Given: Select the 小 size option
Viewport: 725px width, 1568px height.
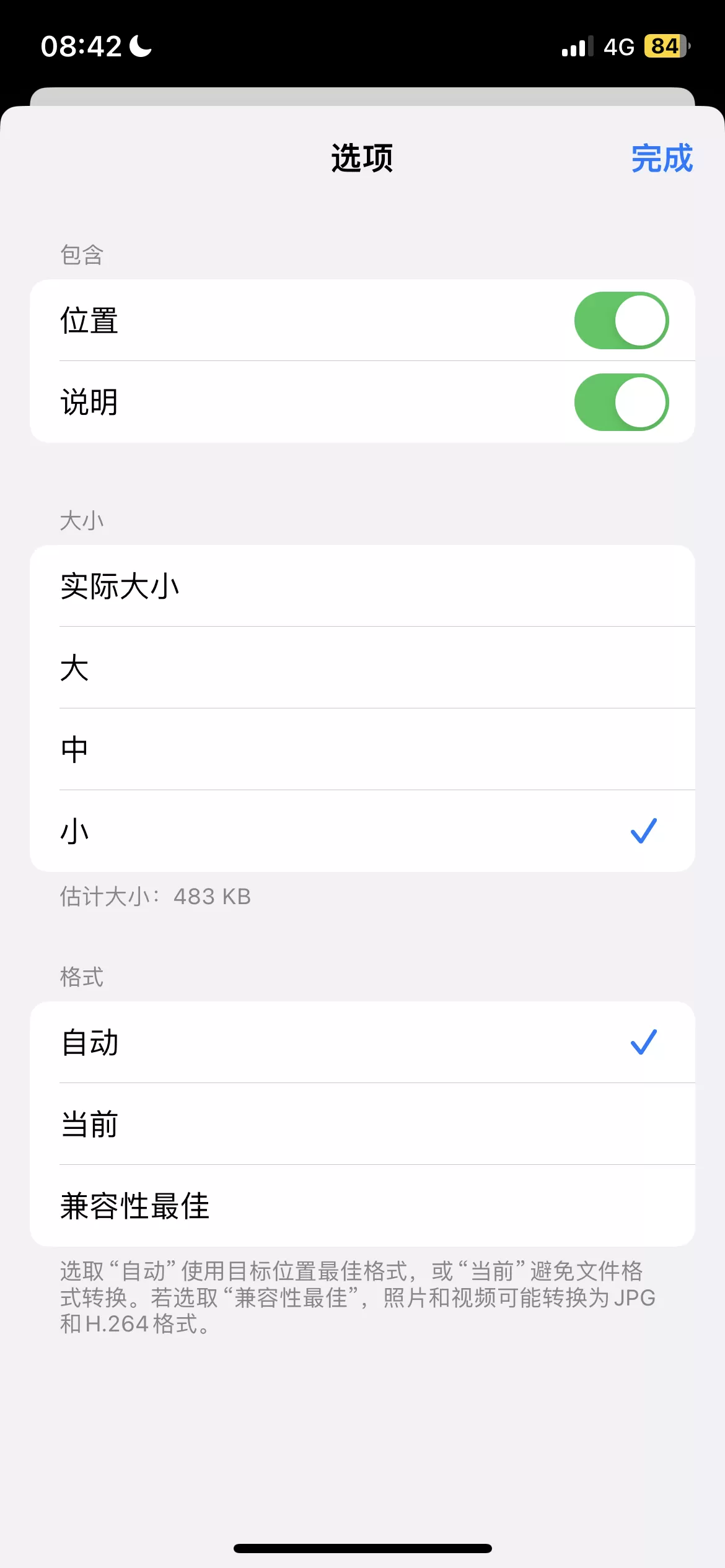Looking at the screenshot, I should point(362,831).
